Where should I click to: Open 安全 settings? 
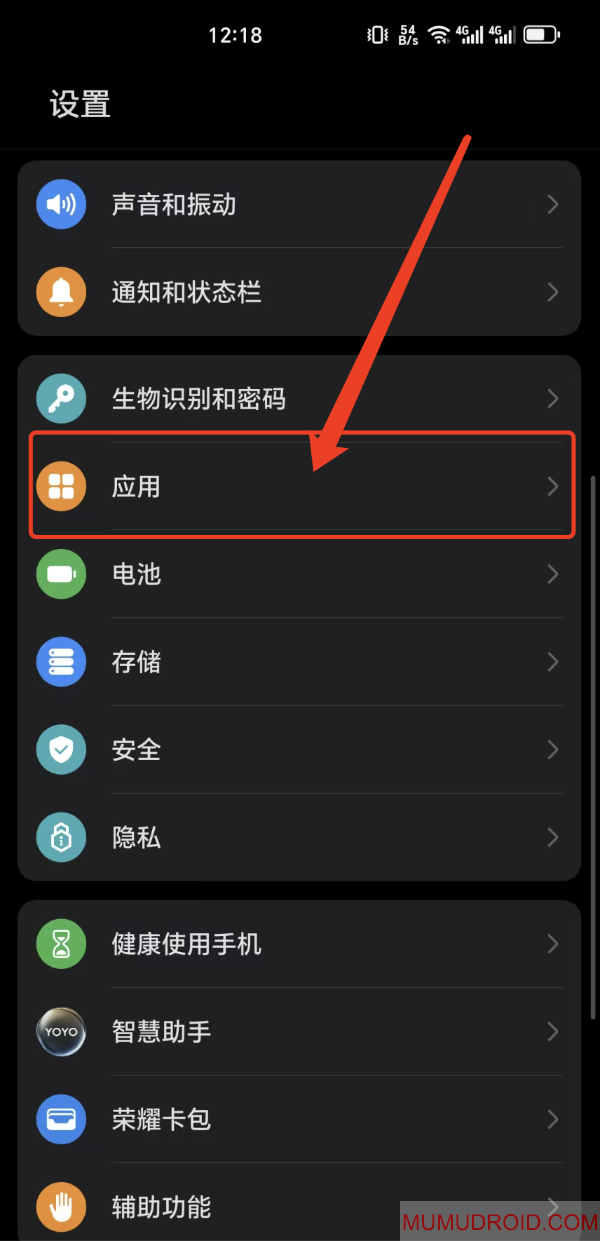point(300,749)
